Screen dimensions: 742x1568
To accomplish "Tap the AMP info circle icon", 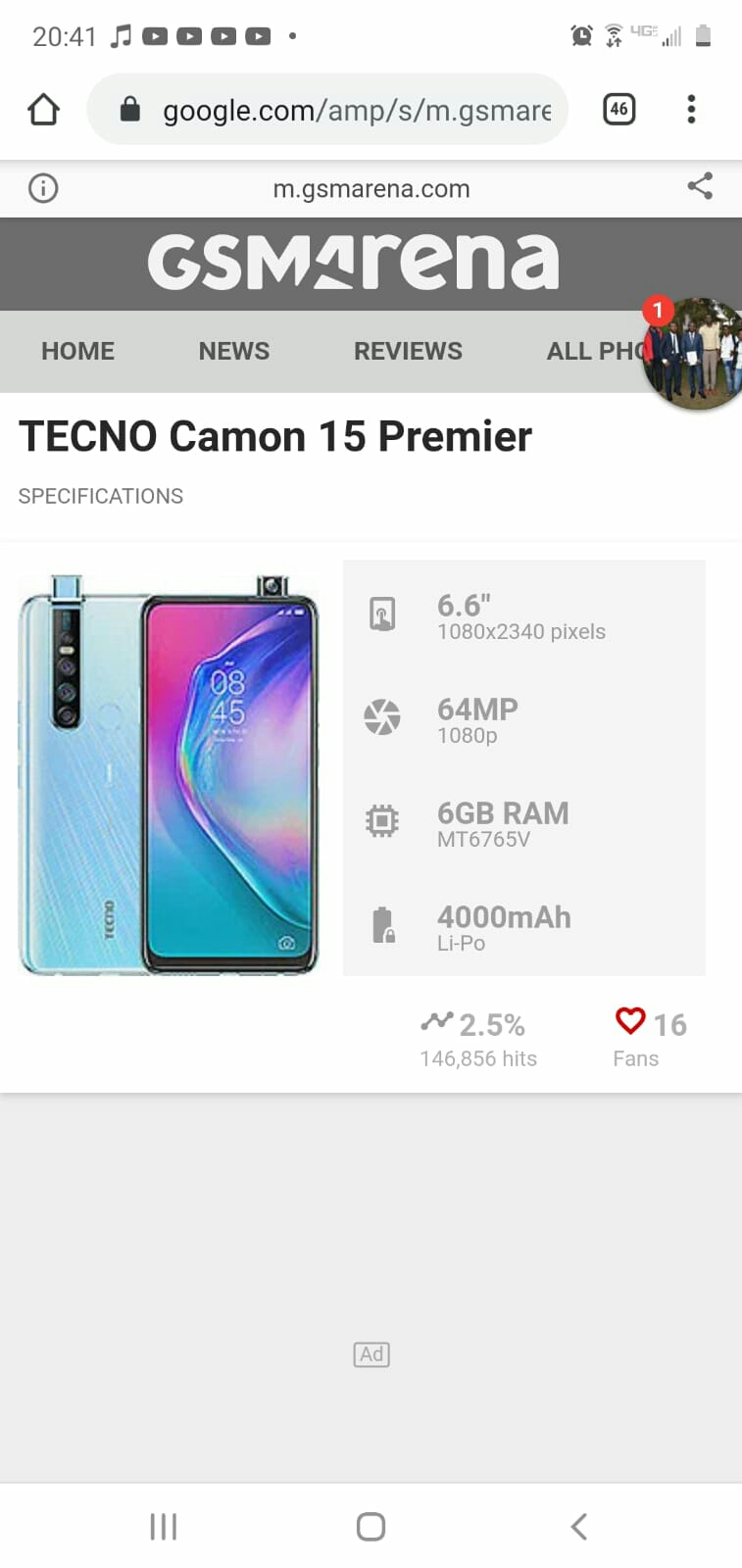I will 42,188.
